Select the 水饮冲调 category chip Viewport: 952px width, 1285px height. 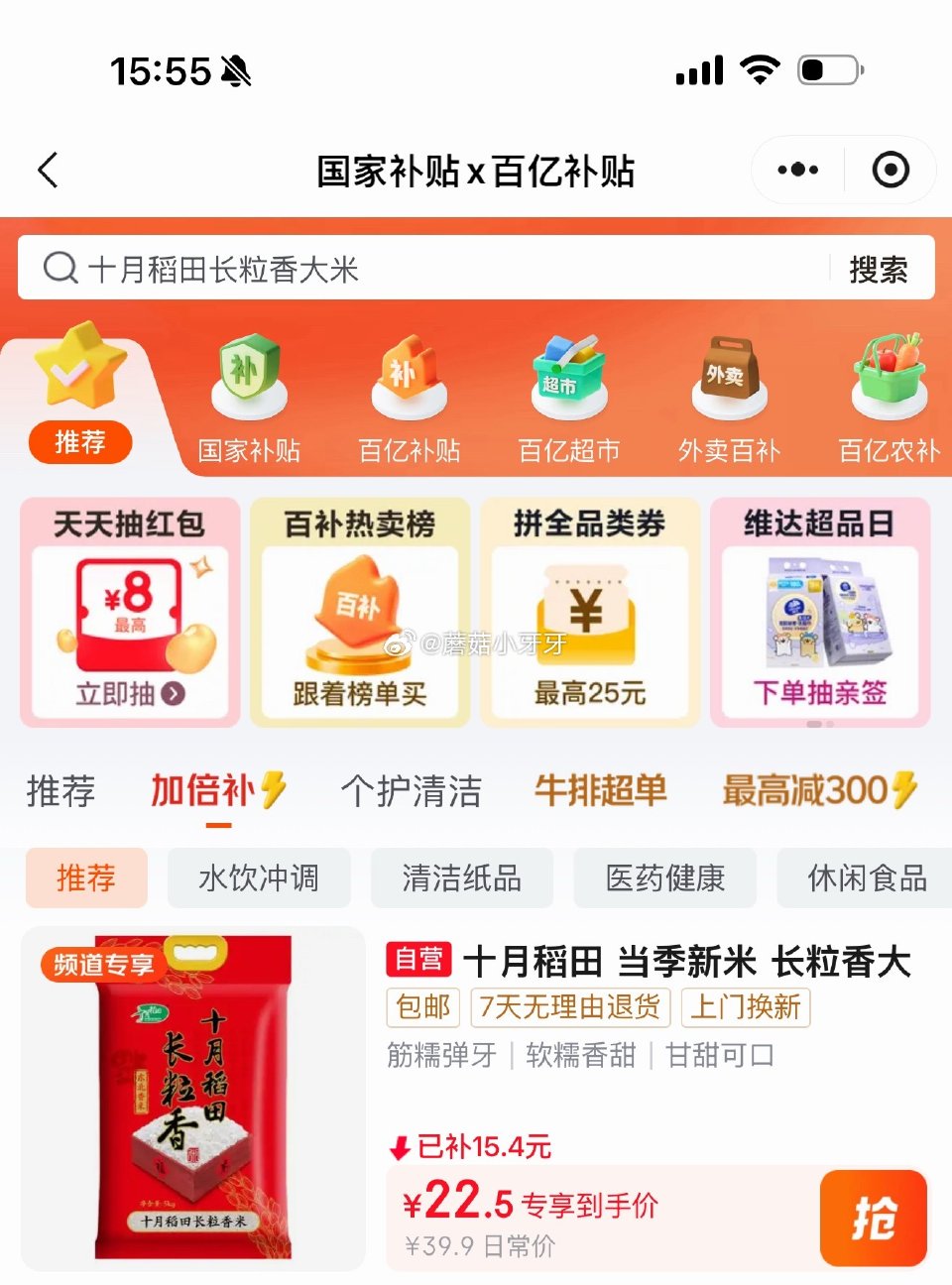[259, 877]
